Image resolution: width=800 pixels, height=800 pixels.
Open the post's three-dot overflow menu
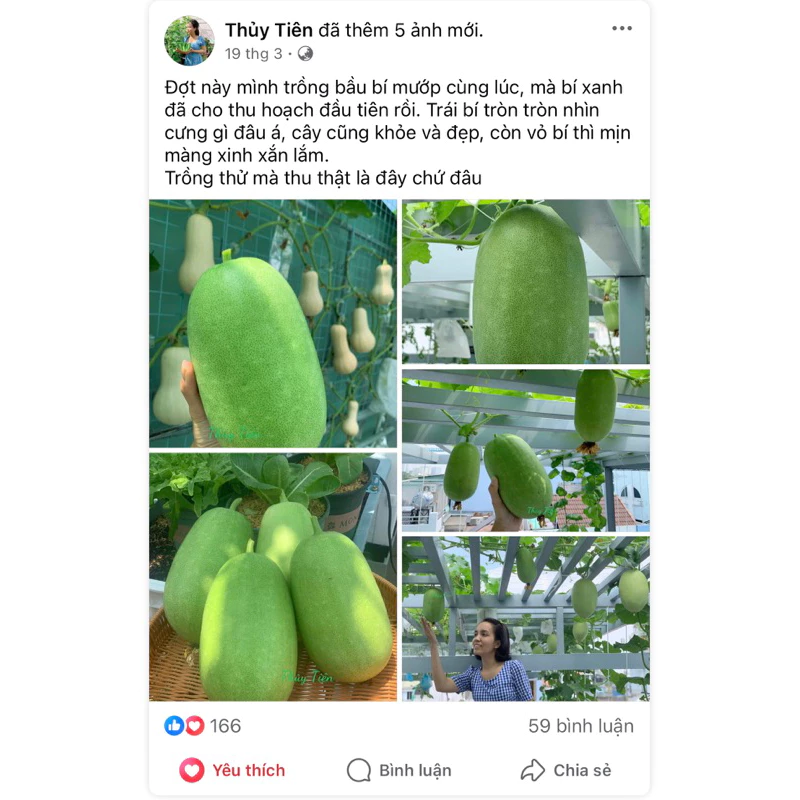point(622,29)
